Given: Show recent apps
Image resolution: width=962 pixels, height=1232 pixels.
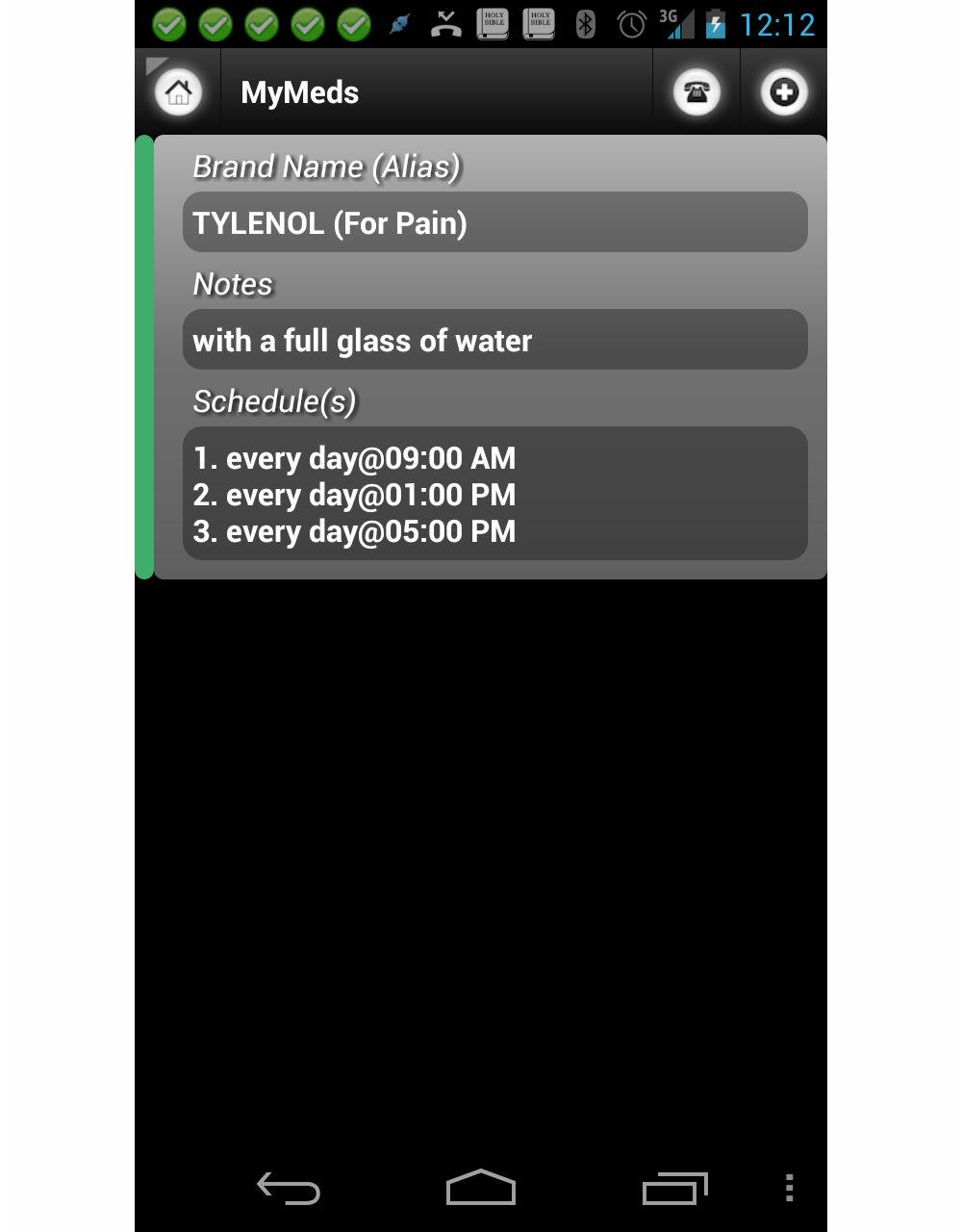Looking at the screenshot, I should pos(674,1189).
